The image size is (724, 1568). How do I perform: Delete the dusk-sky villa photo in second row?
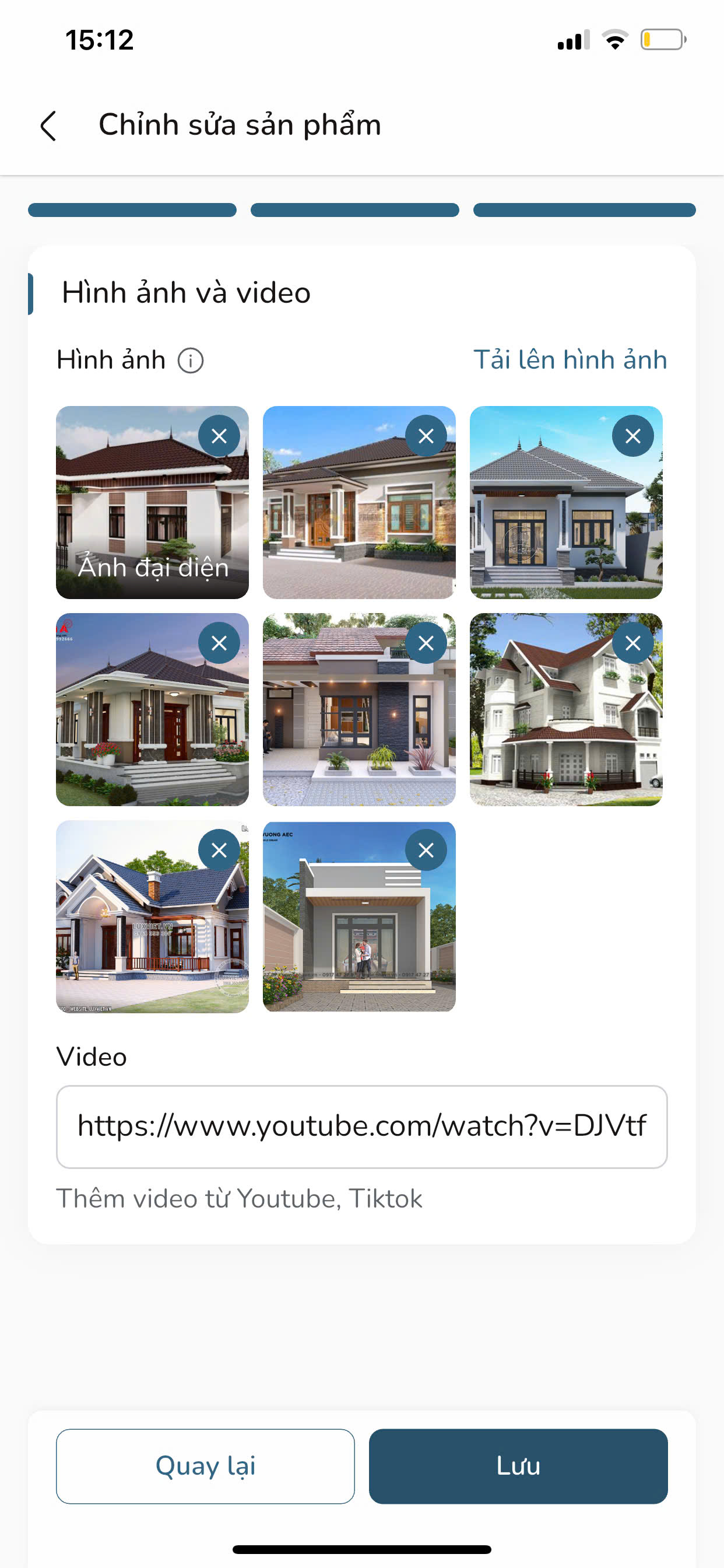point(219,643)
